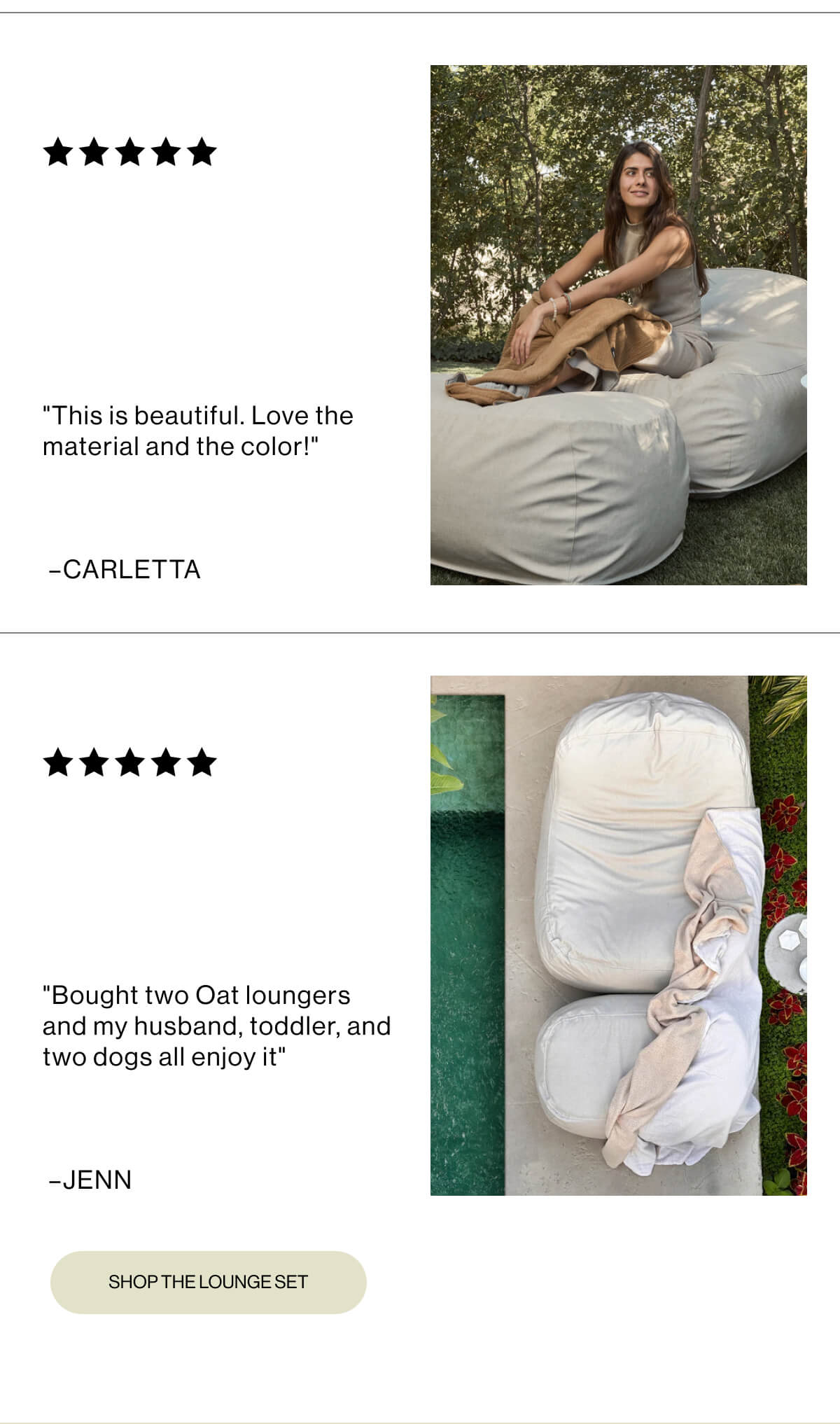Open Jenn's review photo of the poolside loungers

618,935
